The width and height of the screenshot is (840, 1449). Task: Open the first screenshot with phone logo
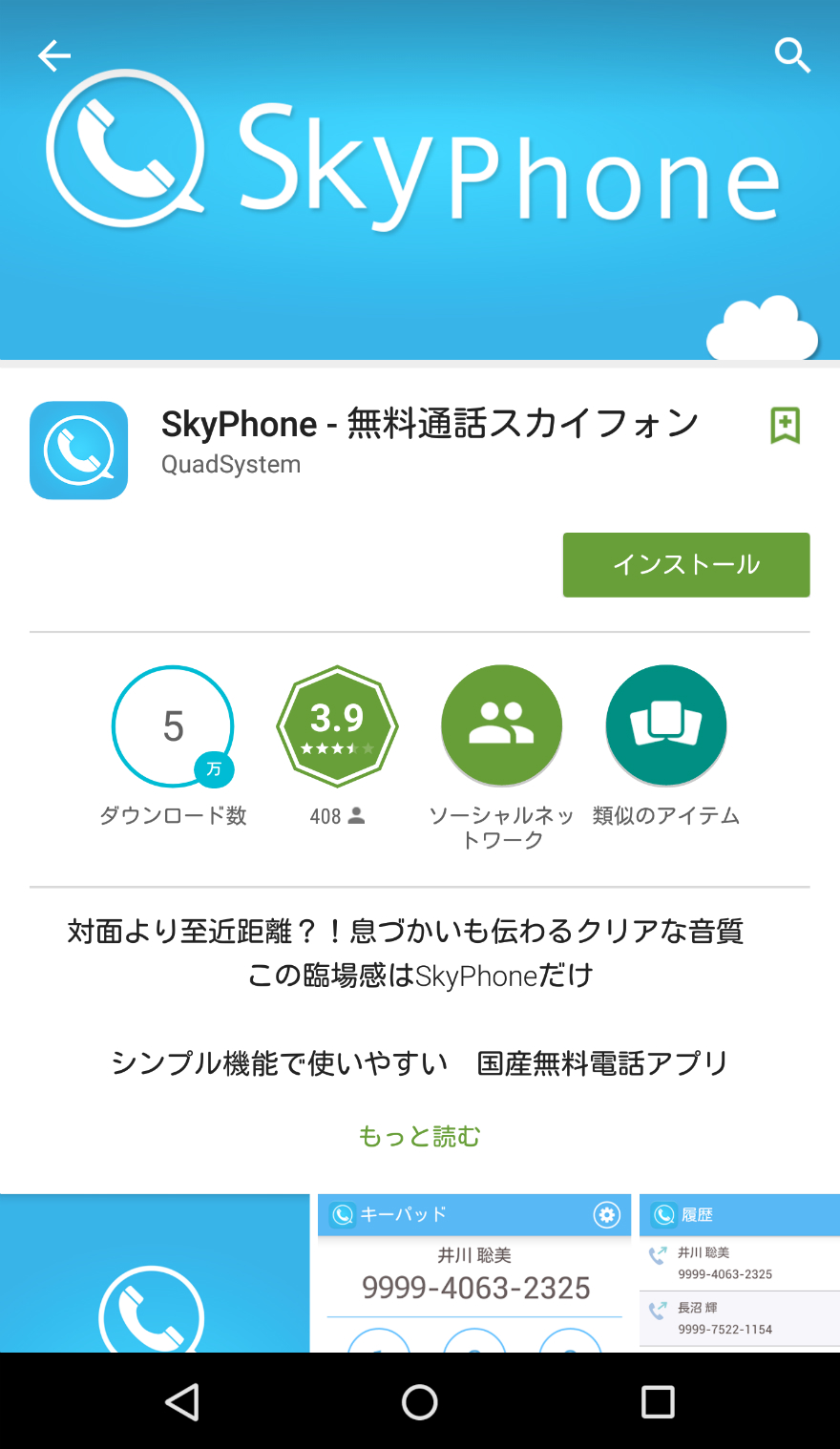[153, 1274]
